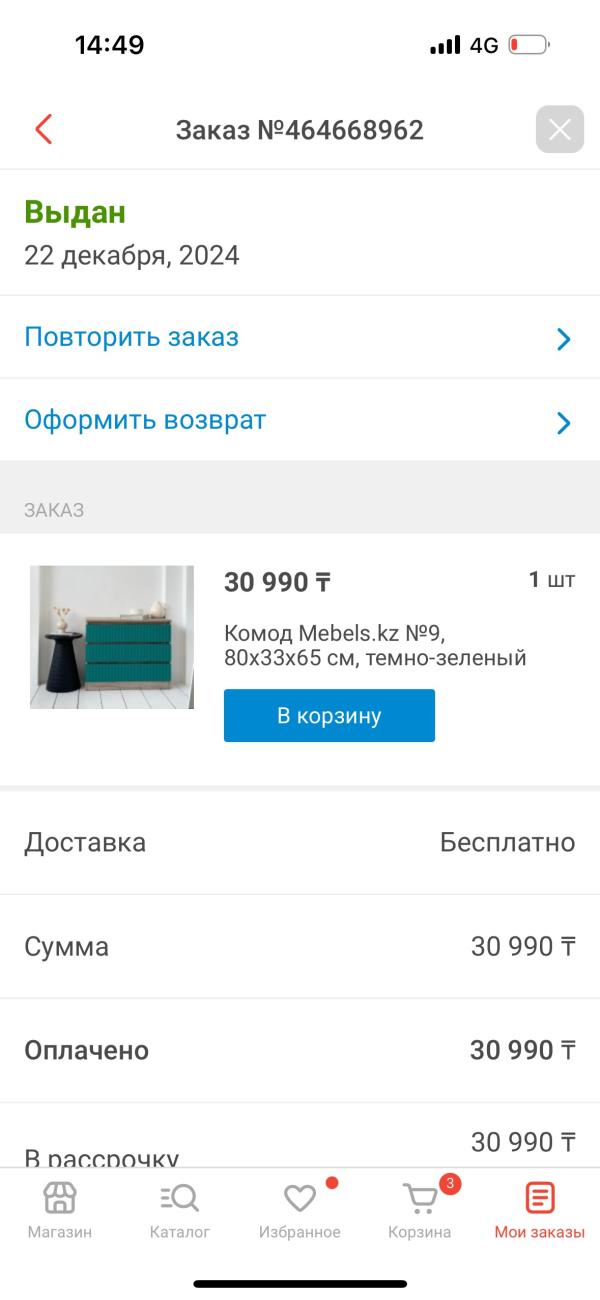Switch to the Магазин tab
Image resolution: width=600 pixels, height=1300 pixels.
click(60, 1211)
